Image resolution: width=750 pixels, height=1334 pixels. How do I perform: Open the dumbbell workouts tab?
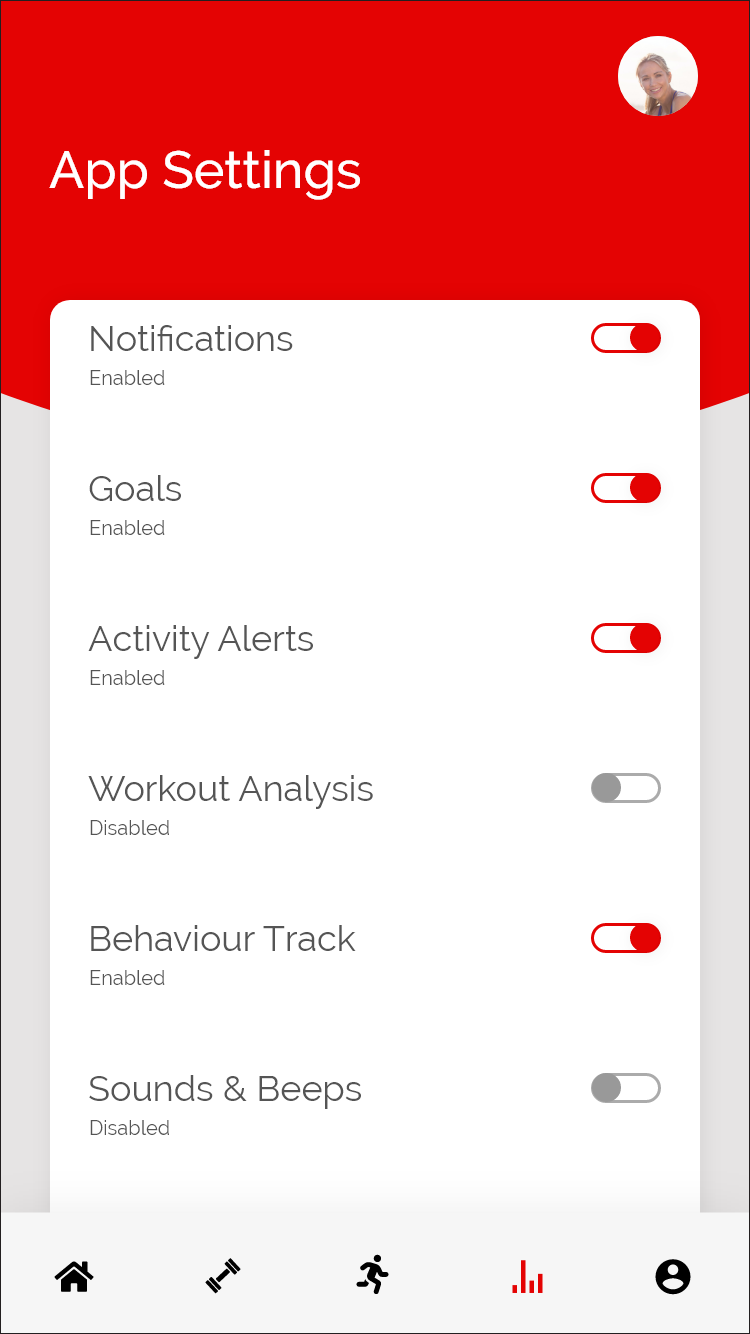[223, 1276]
